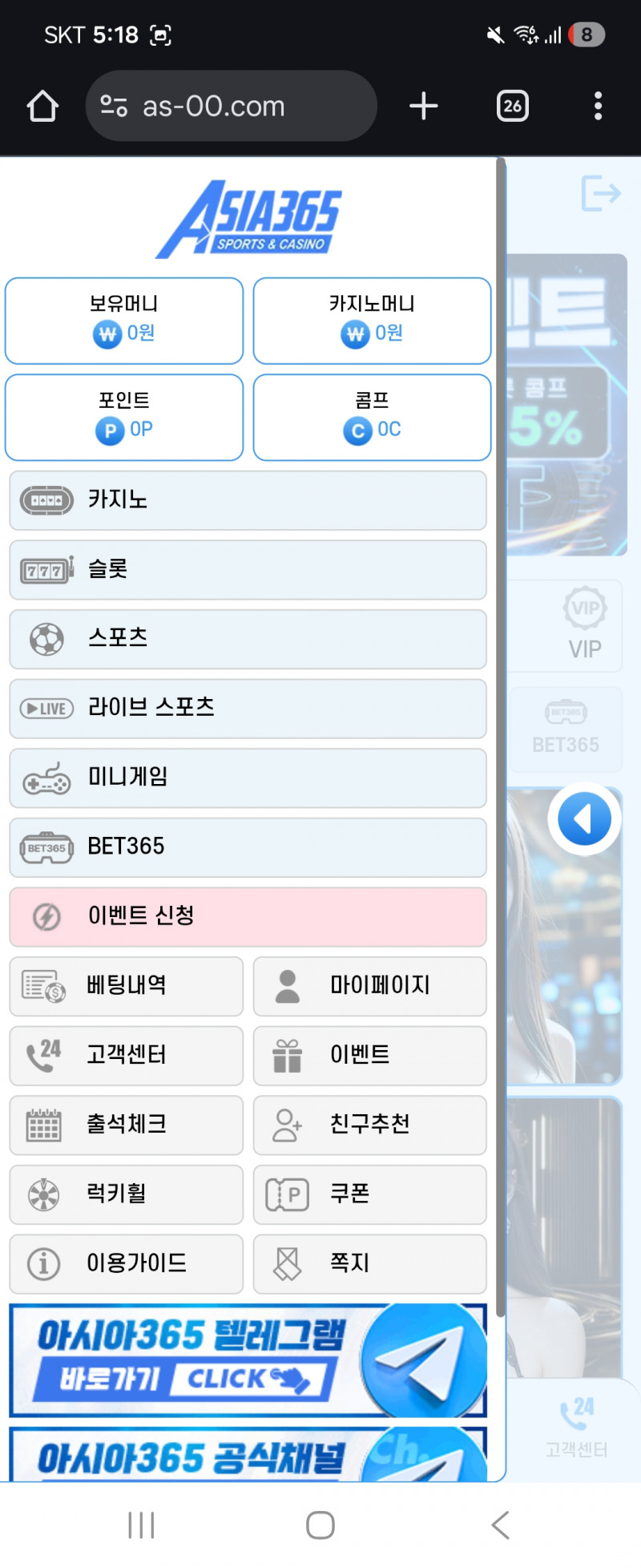Screen dimensions: 641x1568
Task: Open the 슬롯 menu item
Action: click(x=248, y=570)
